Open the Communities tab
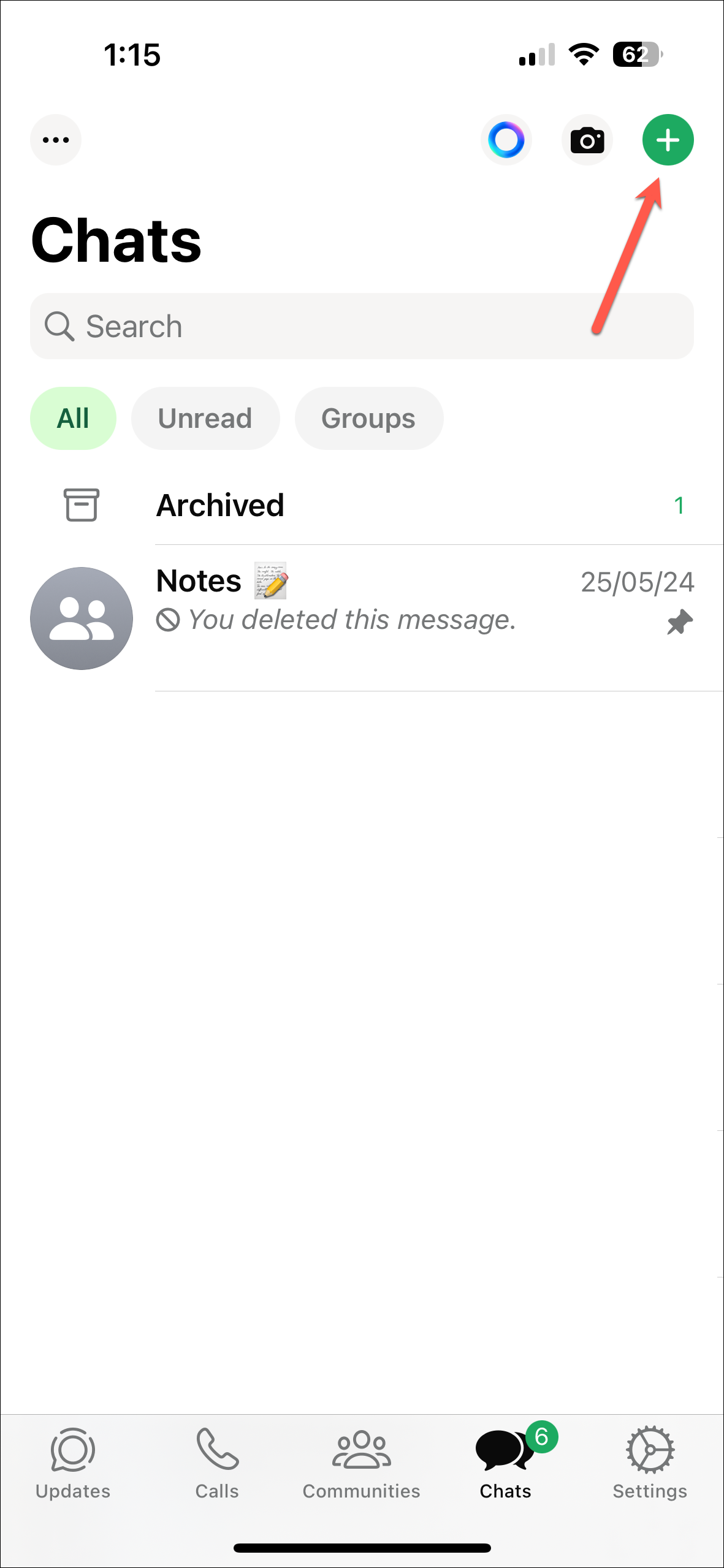The height and width of the screenshot is (1568, 724). [x=362, y=1463]
